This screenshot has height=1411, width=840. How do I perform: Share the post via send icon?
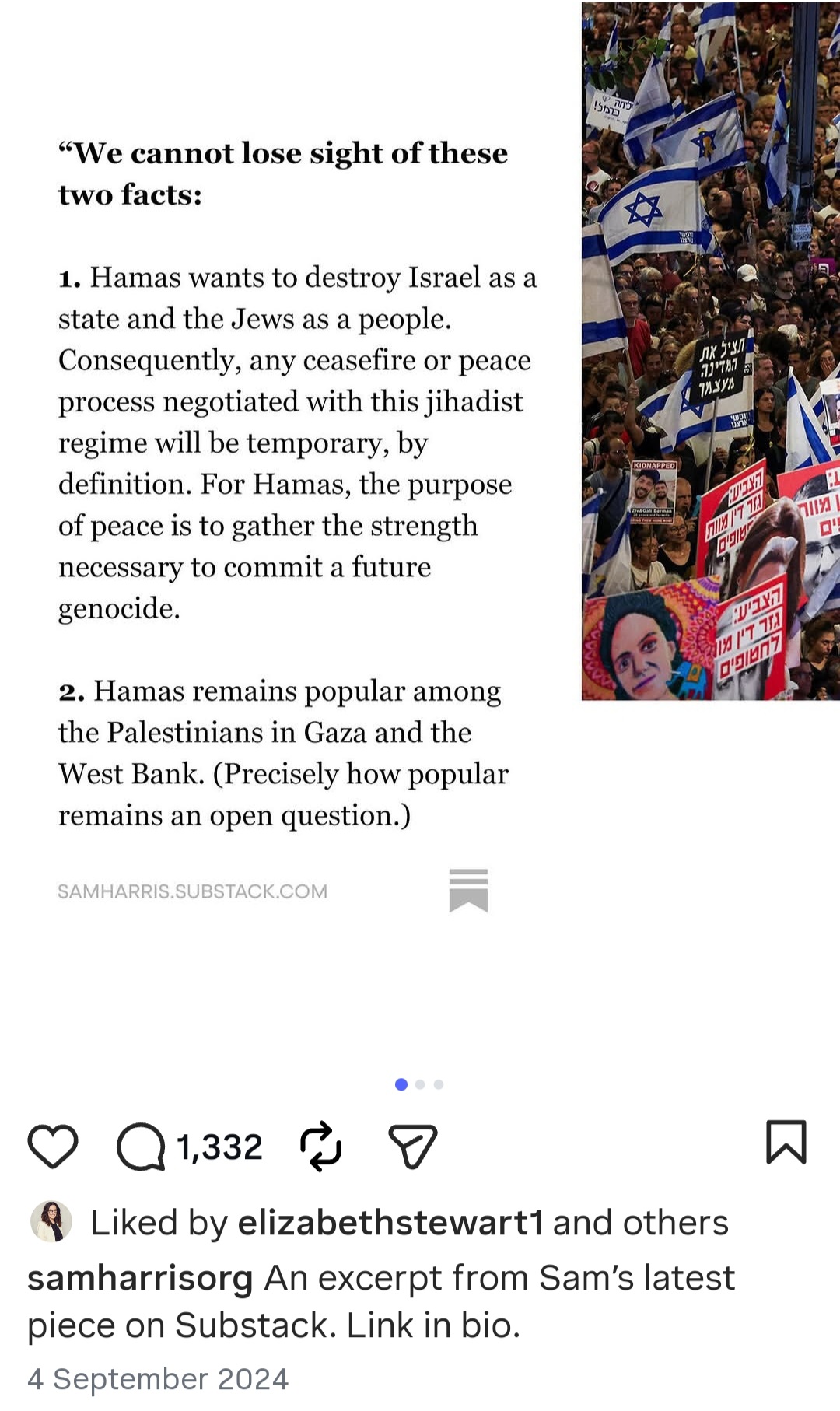[412, 1146]
